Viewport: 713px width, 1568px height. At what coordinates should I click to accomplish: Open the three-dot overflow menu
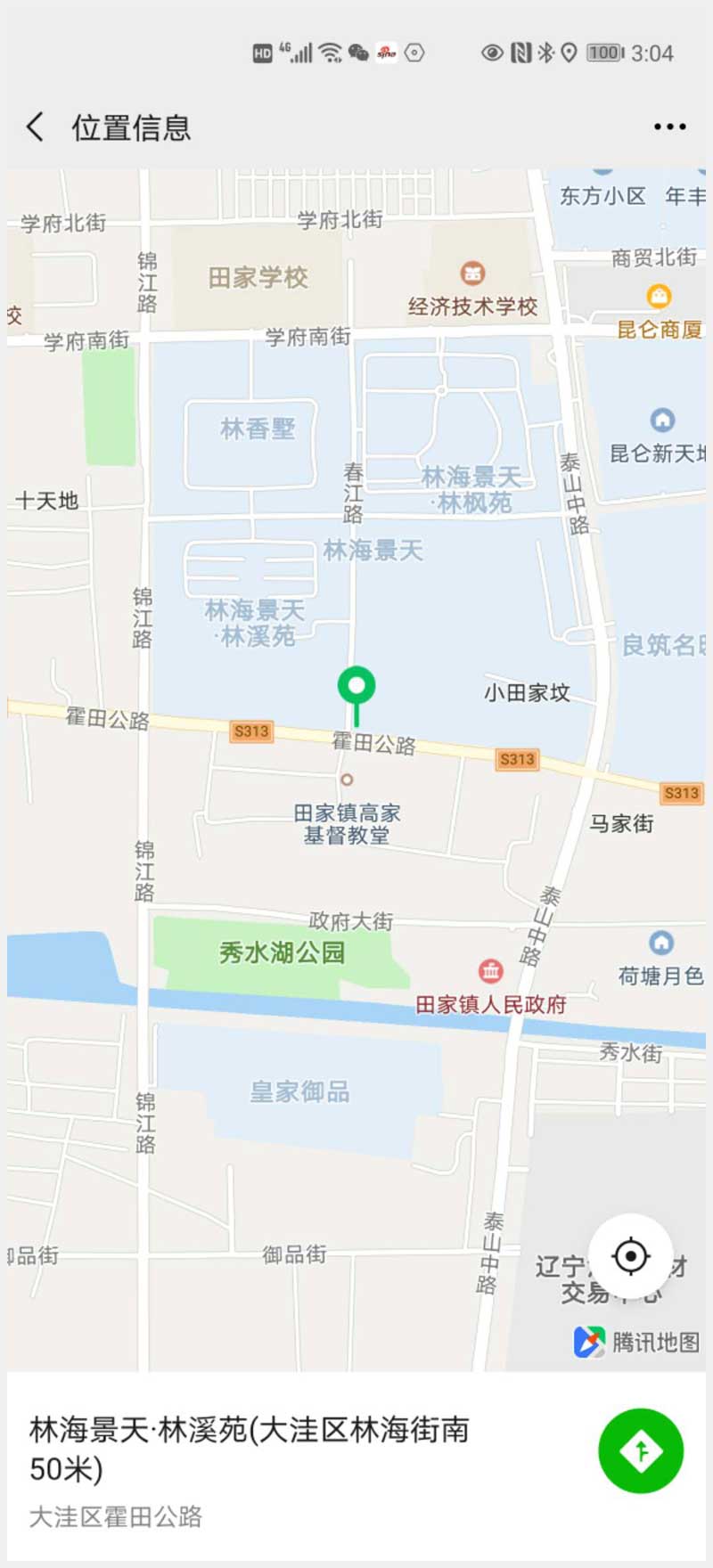click(x=669, y=127)
